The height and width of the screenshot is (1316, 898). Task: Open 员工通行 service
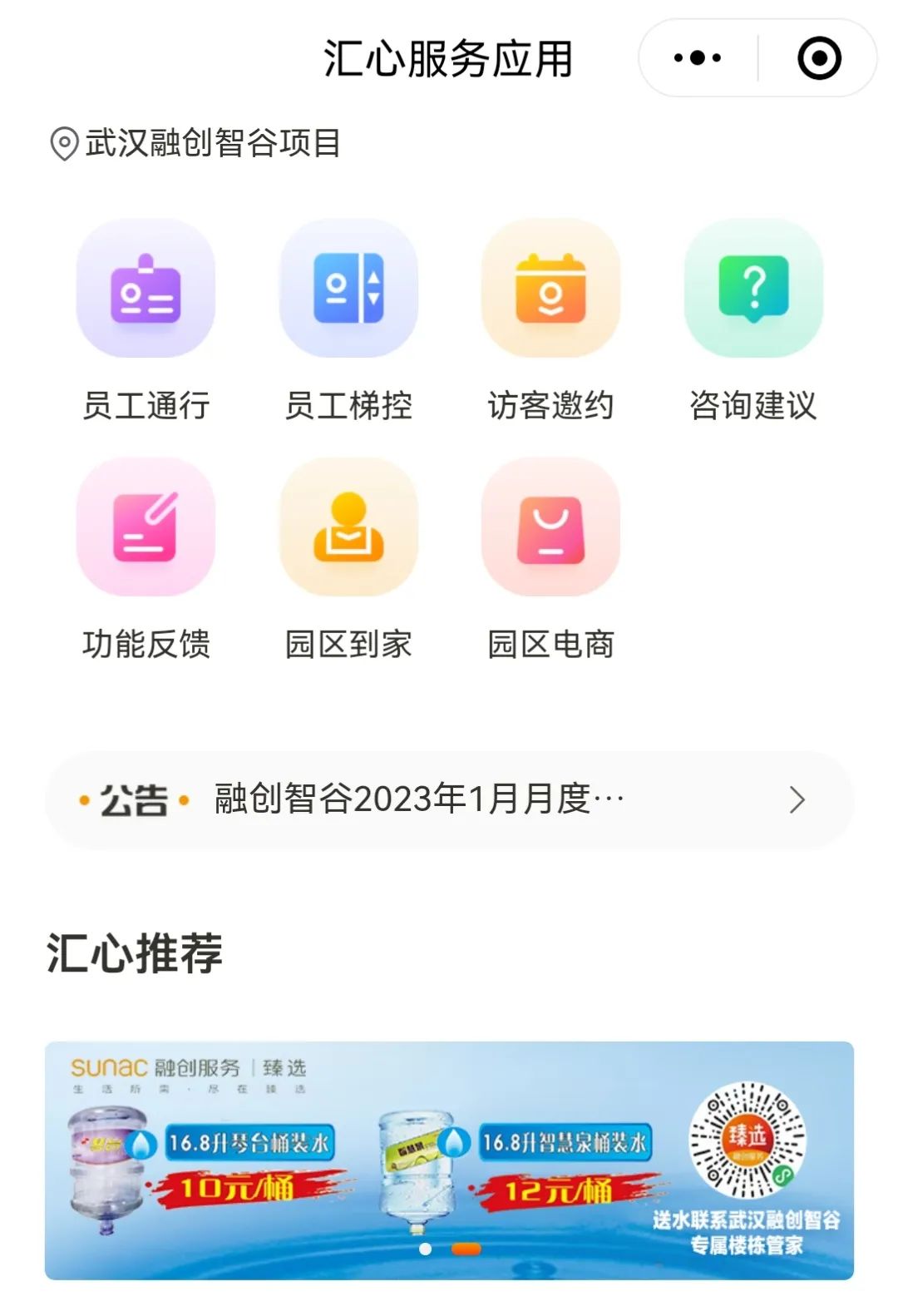(x=146, y=289)
